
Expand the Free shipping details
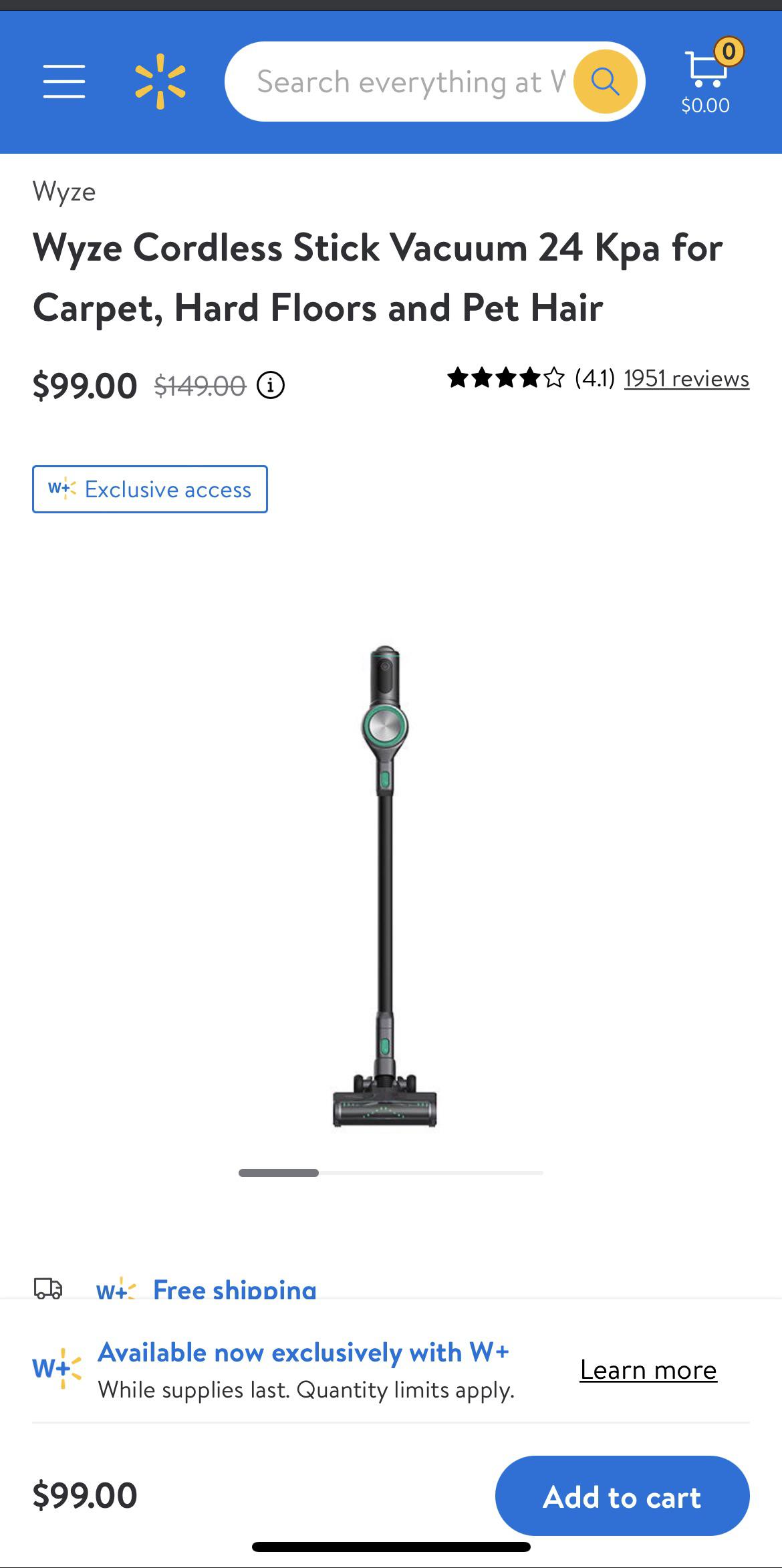coord(233,1290)
